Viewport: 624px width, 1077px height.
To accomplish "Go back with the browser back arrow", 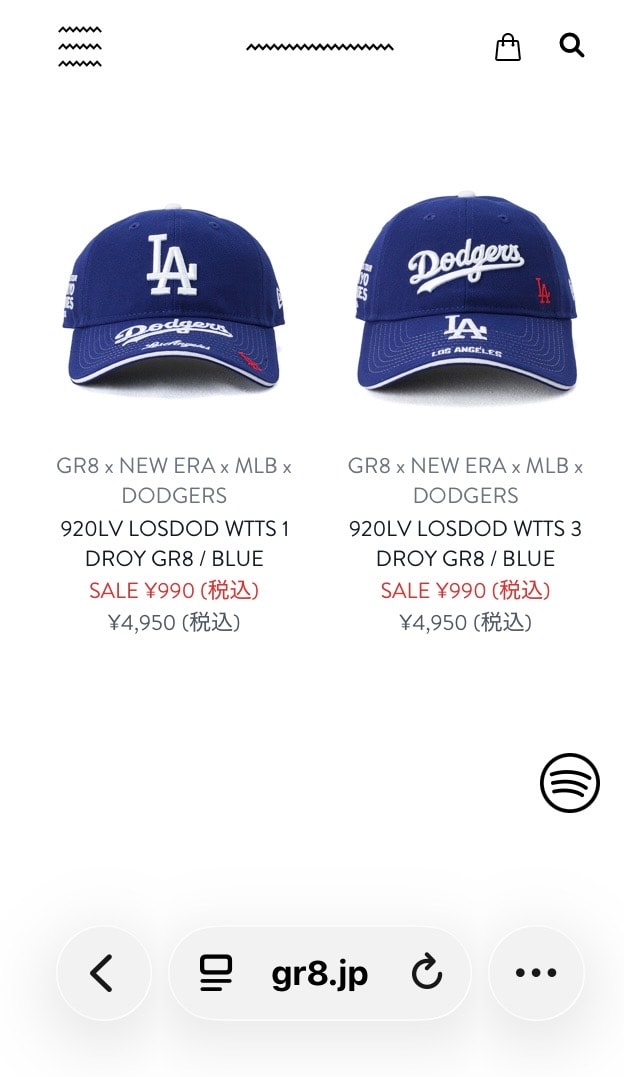I will click(103, 973).
